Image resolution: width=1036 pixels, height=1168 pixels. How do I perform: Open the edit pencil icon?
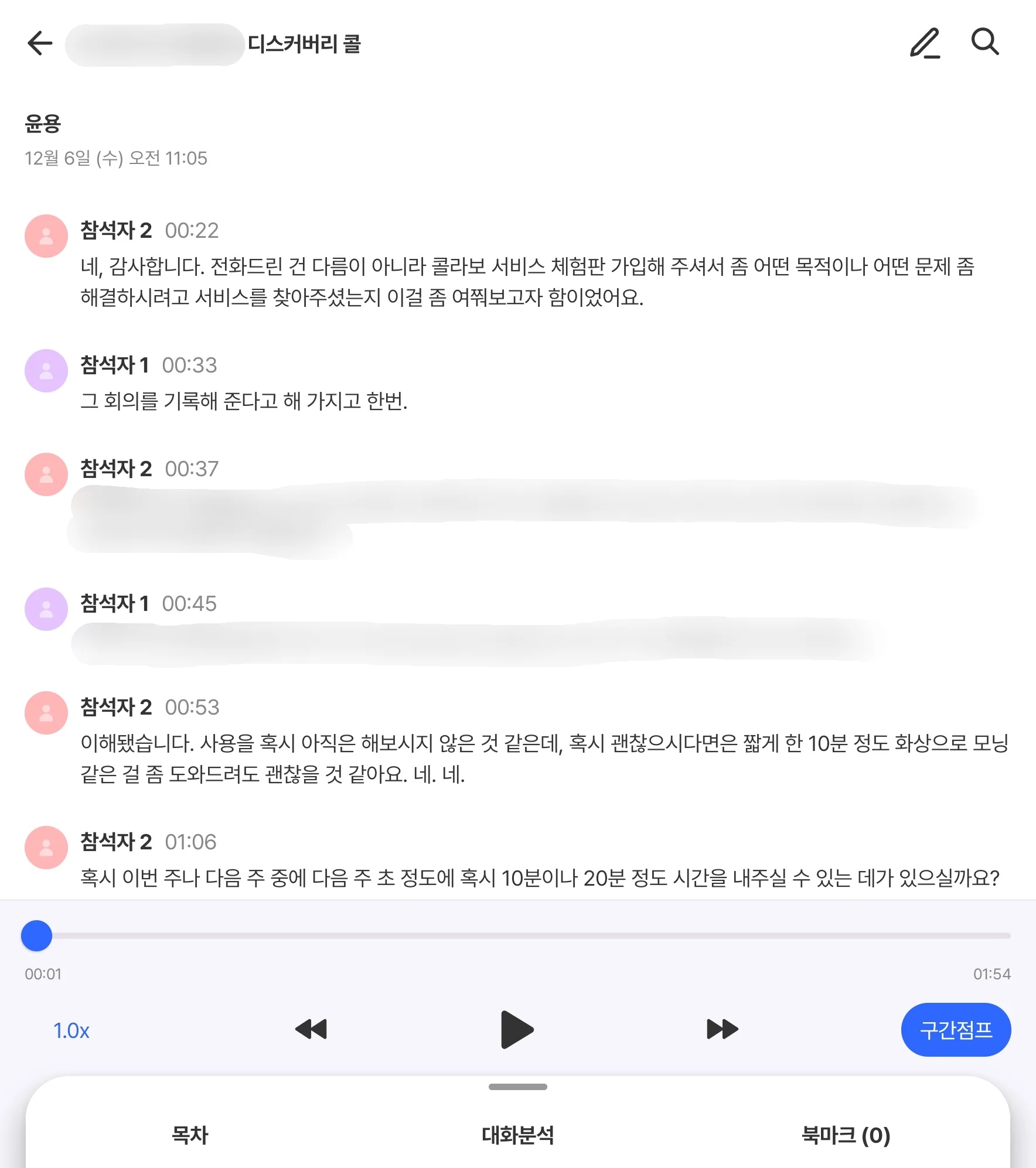pyautogui.click(x=926, y=43)
